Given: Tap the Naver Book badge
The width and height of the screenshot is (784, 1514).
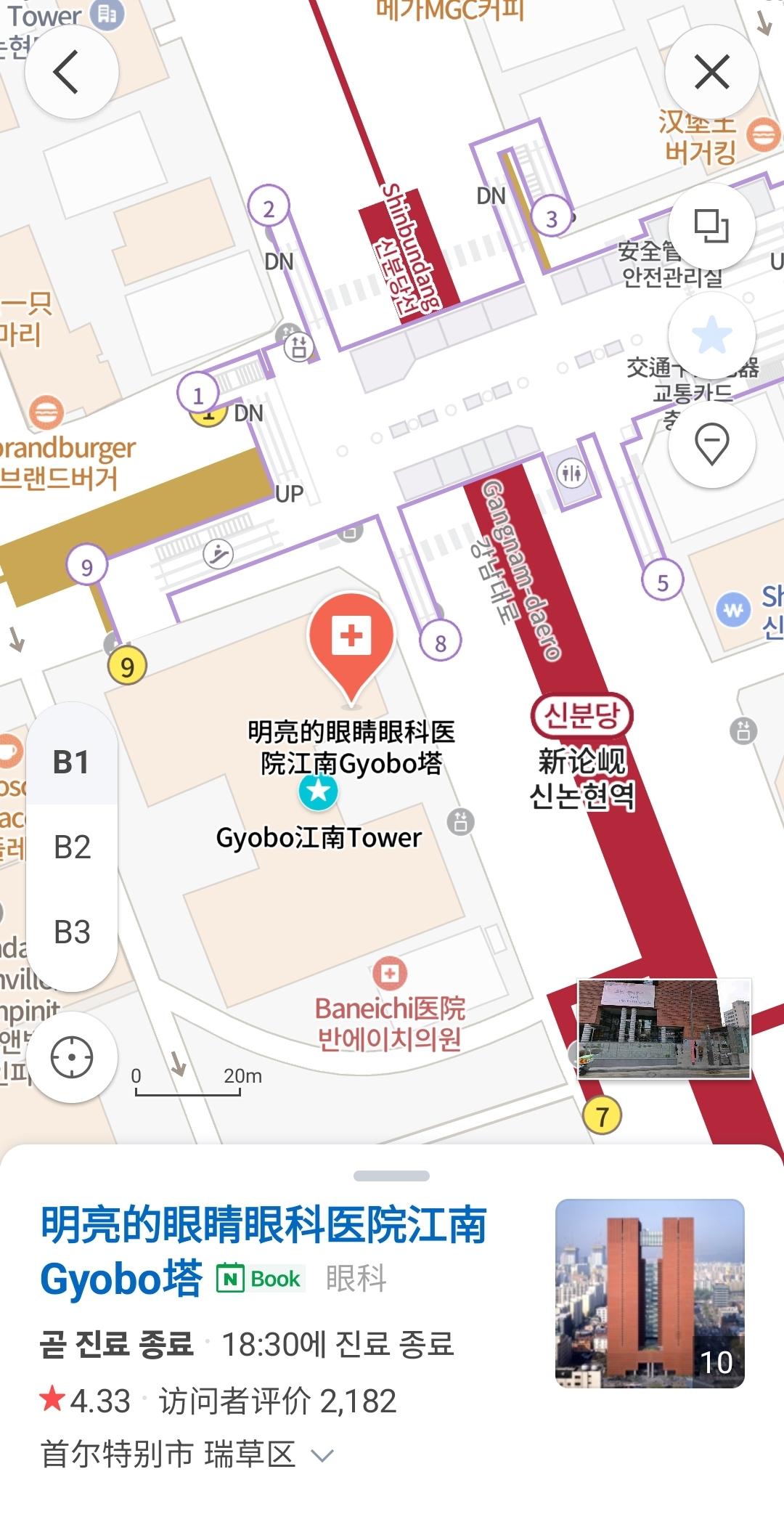Looking at the screenshot, I should click(x=261, y=1279).
